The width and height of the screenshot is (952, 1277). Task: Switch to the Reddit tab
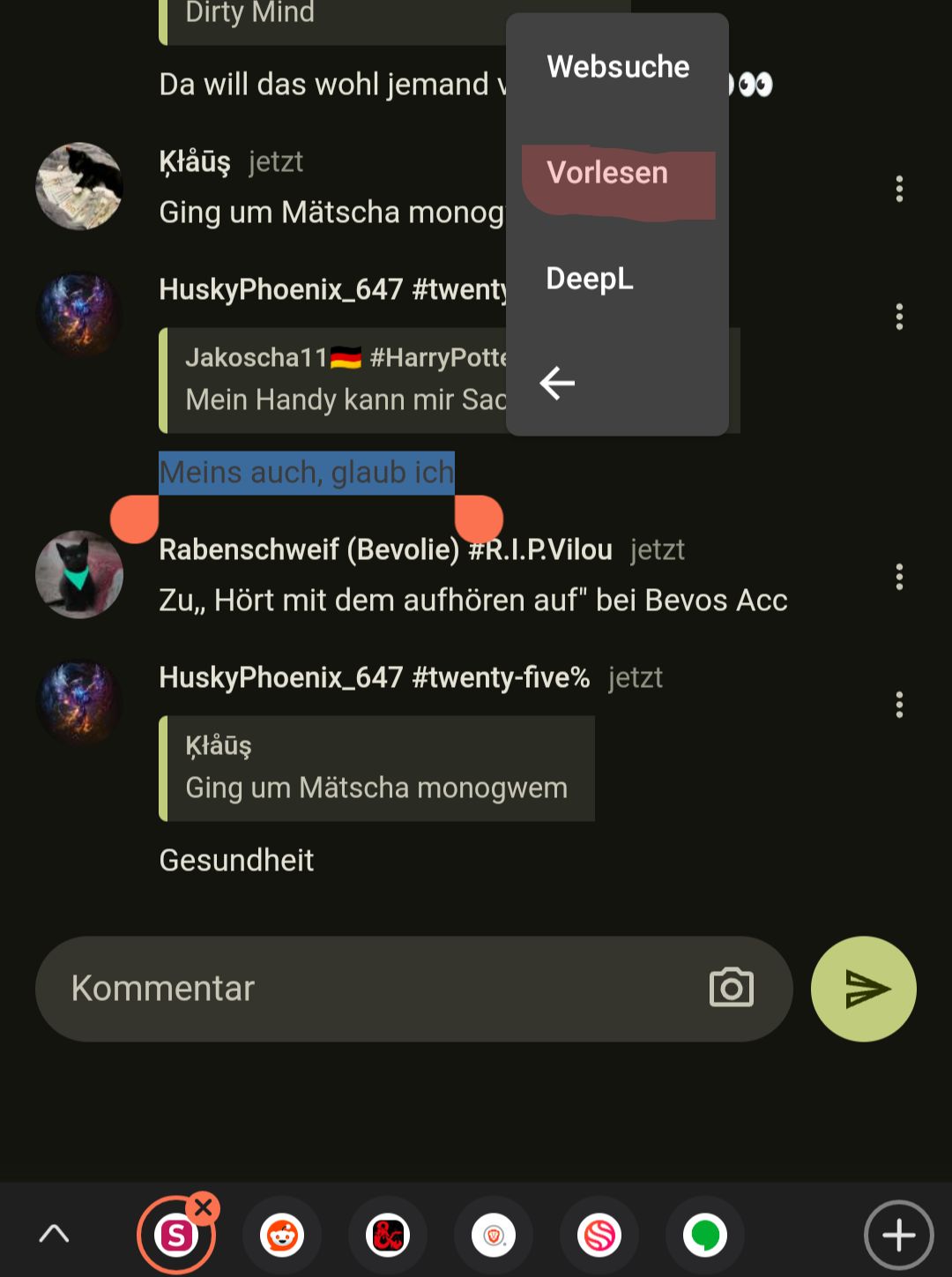[282, 1236]
